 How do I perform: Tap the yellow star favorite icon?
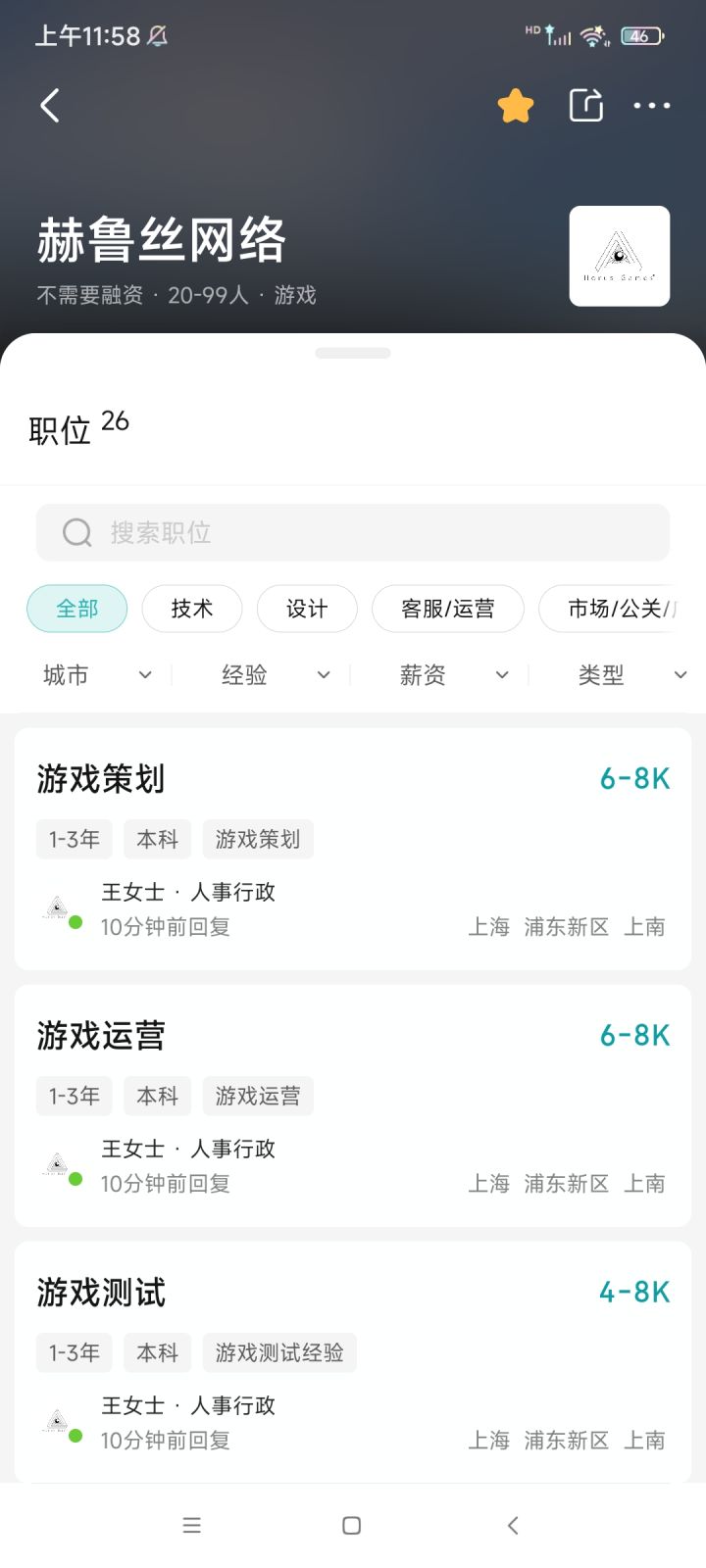pyautogui.click(x=515, y=106)
